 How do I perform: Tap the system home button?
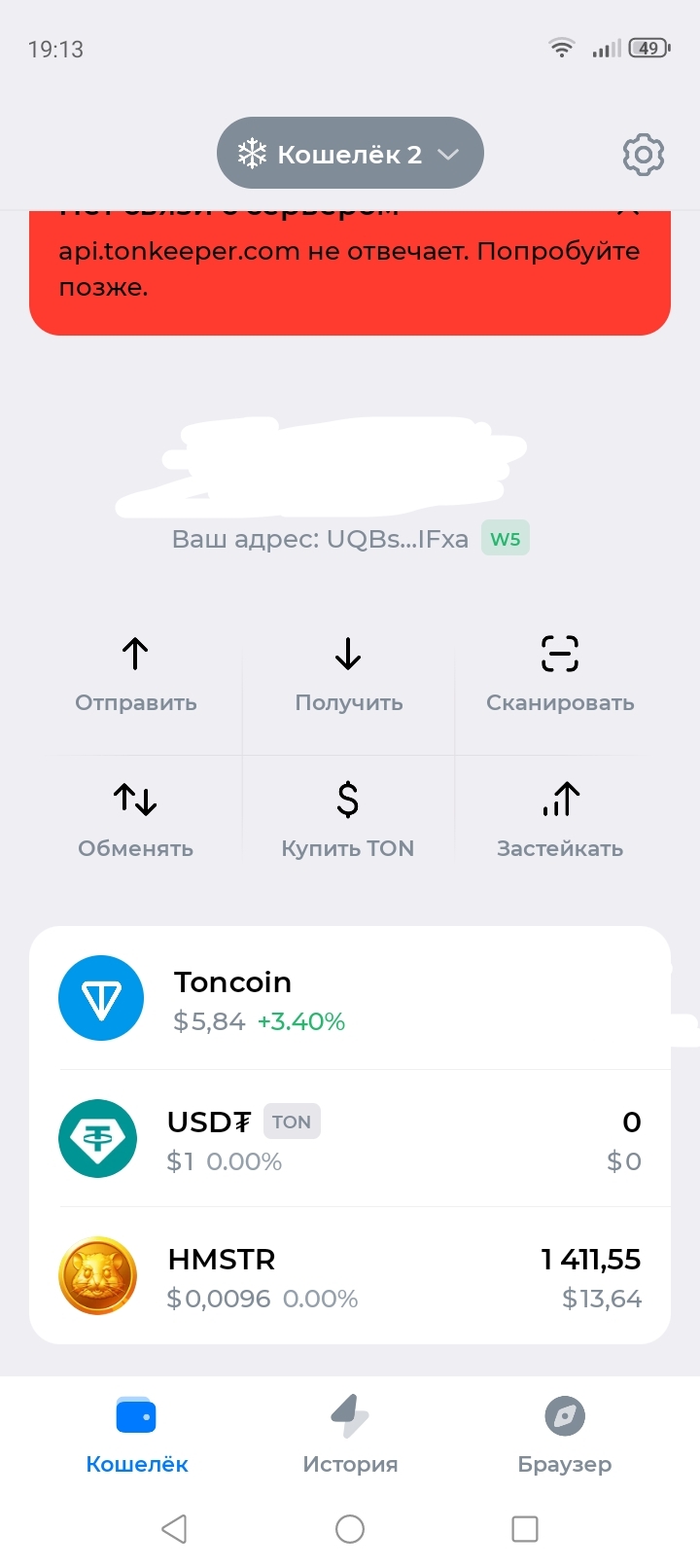350,1529
